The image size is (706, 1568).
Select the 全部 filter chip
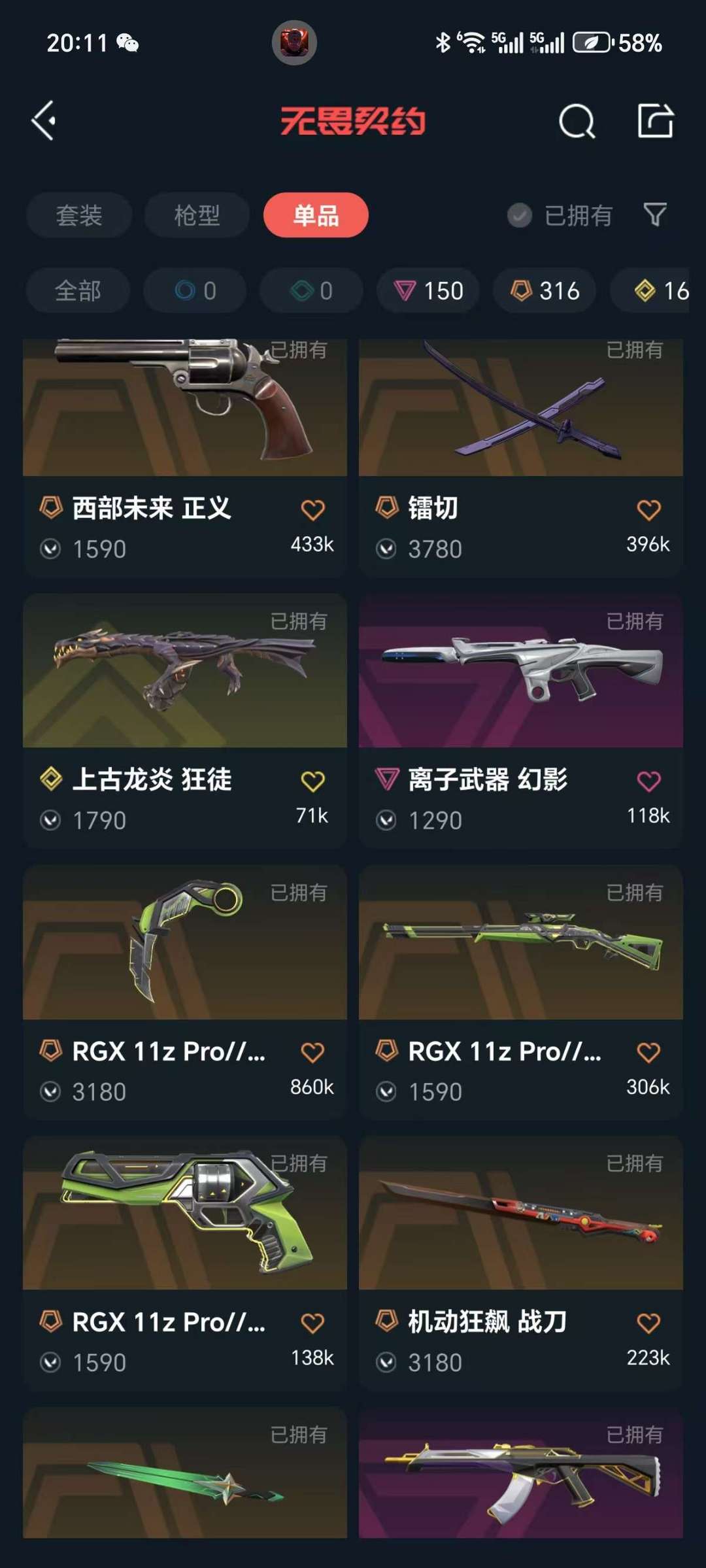pos(78,290)
